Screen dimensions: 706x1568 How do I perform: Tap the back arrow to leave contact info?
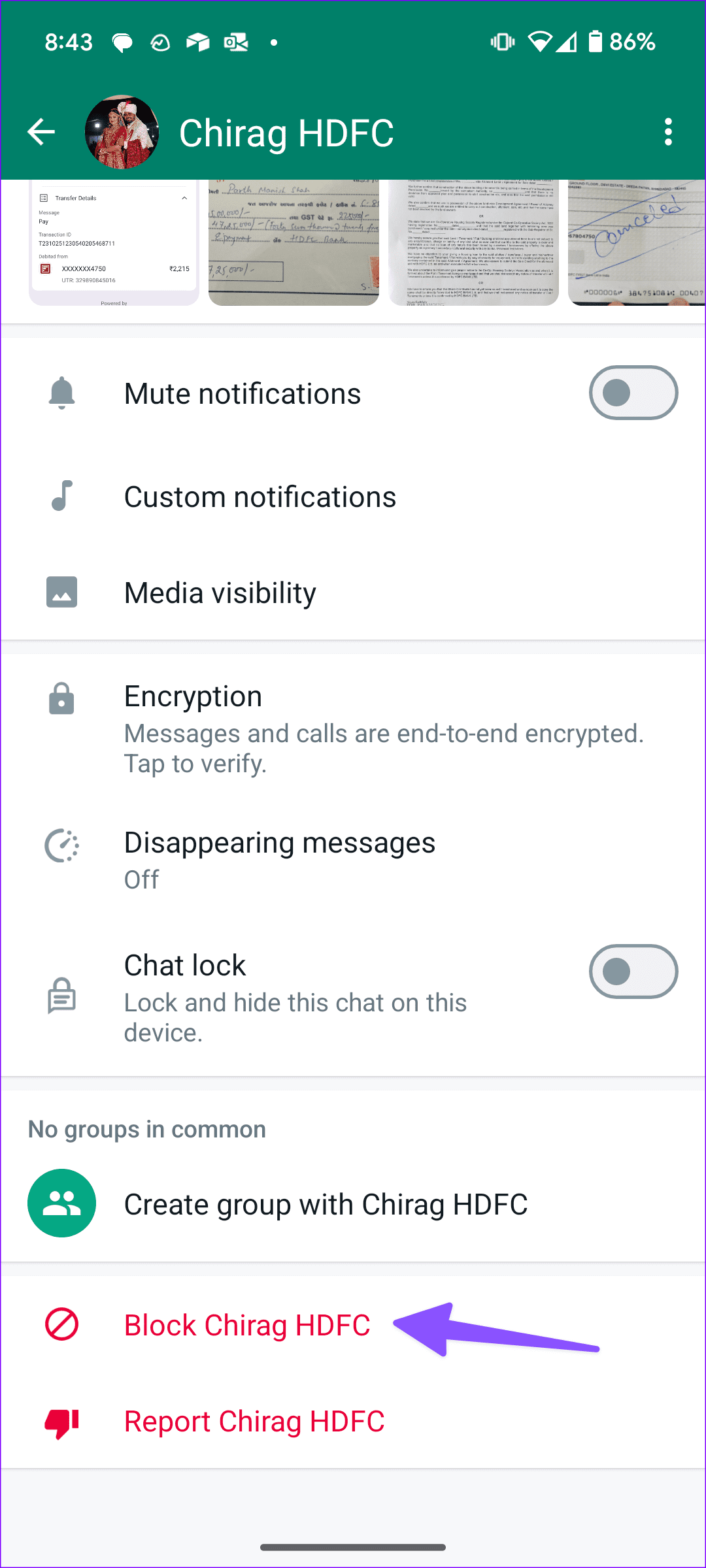[x=41, y=131]
